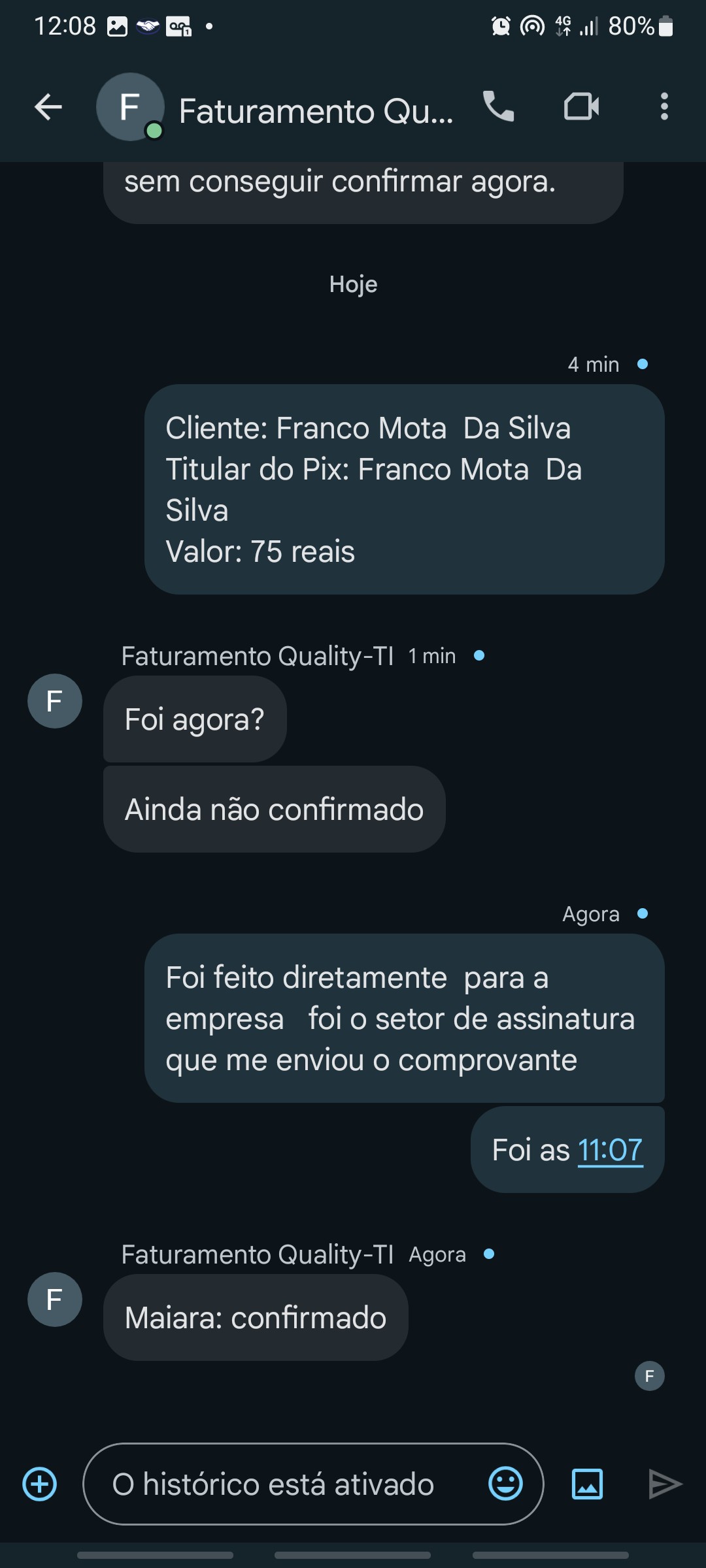Tap the 11:07 time link

click(610, 1150)
